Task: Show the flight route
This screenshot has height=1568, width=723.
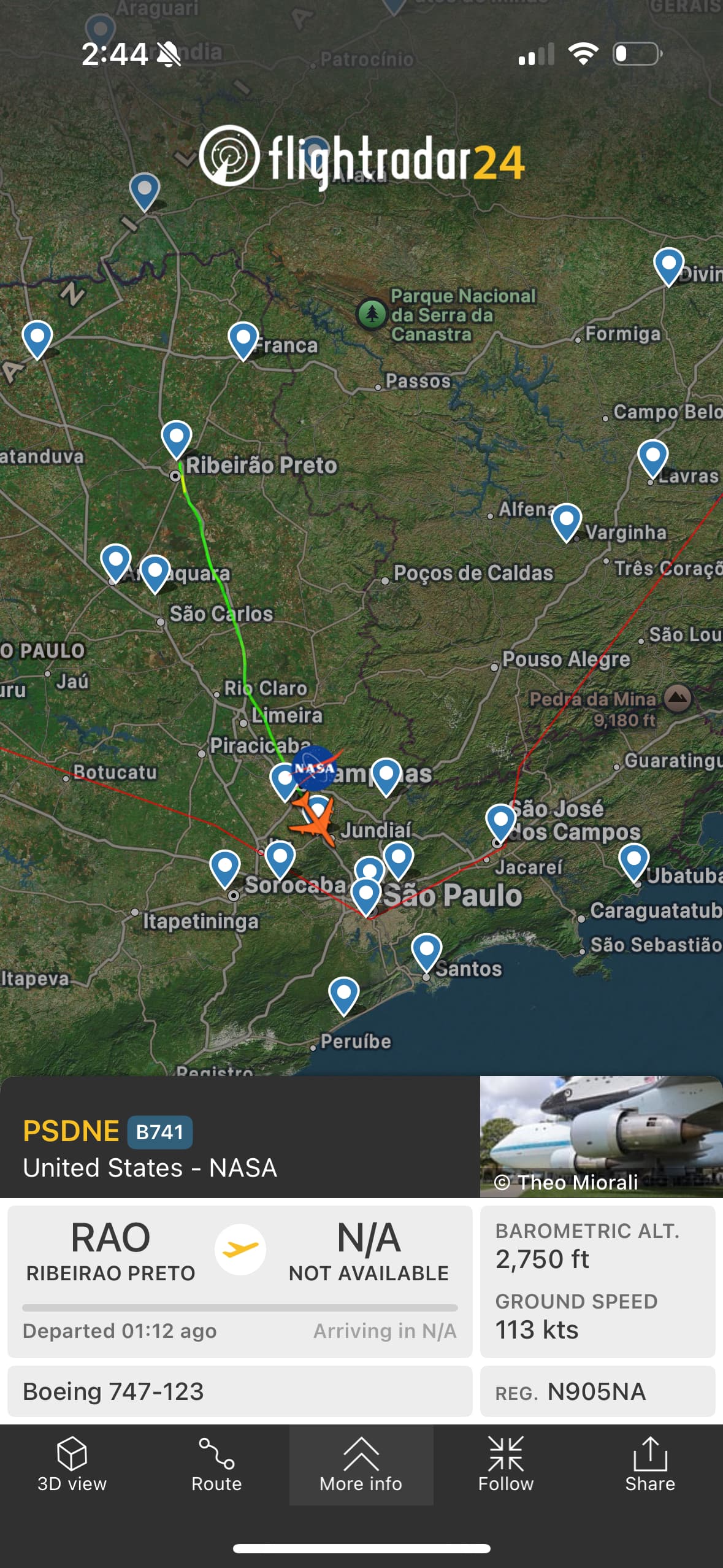Action: [x=216, y=1465]
